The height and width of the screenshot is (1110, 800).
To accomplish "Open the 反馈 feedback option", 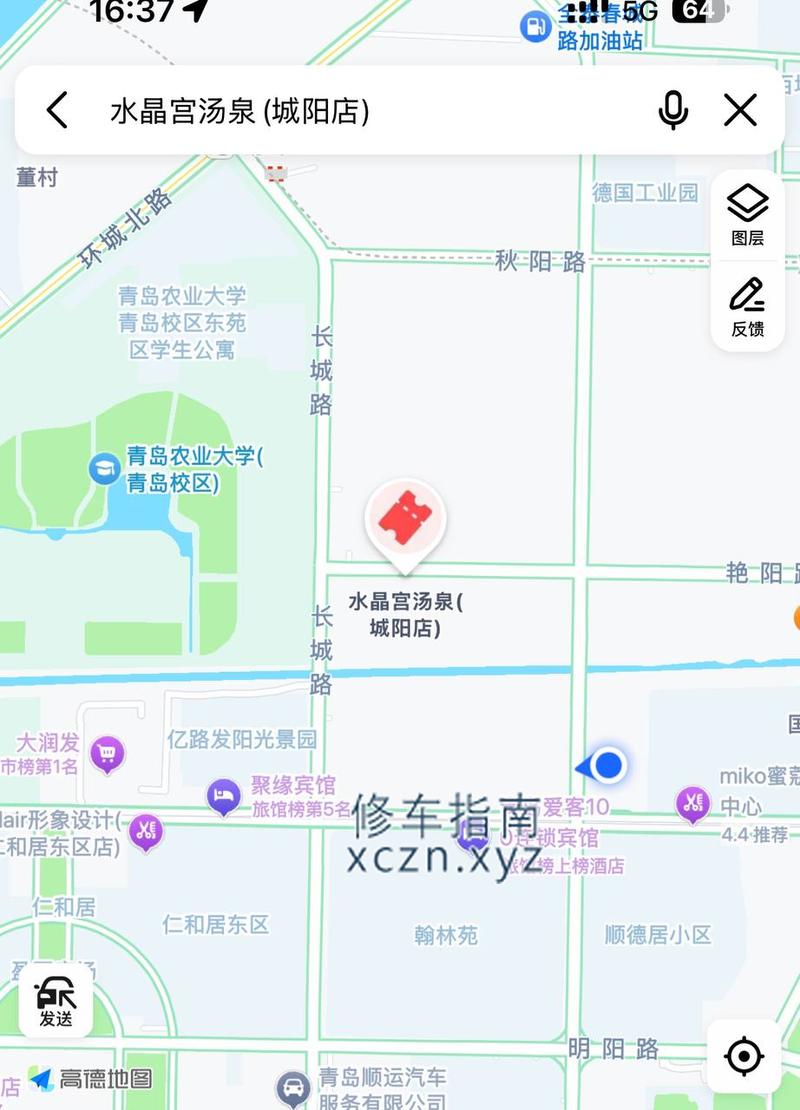I will [x=747, y=306].
